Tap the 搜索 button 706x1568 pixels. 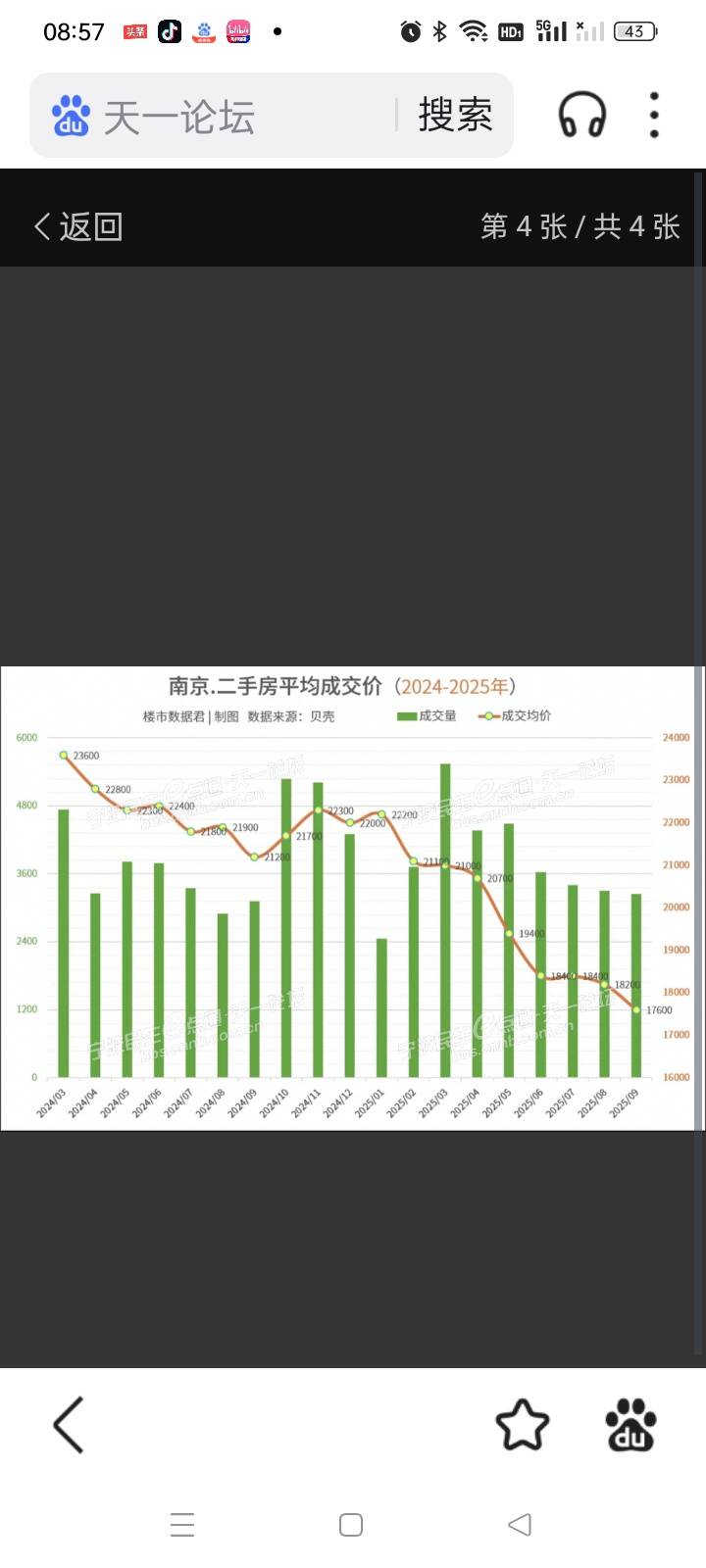455,116
